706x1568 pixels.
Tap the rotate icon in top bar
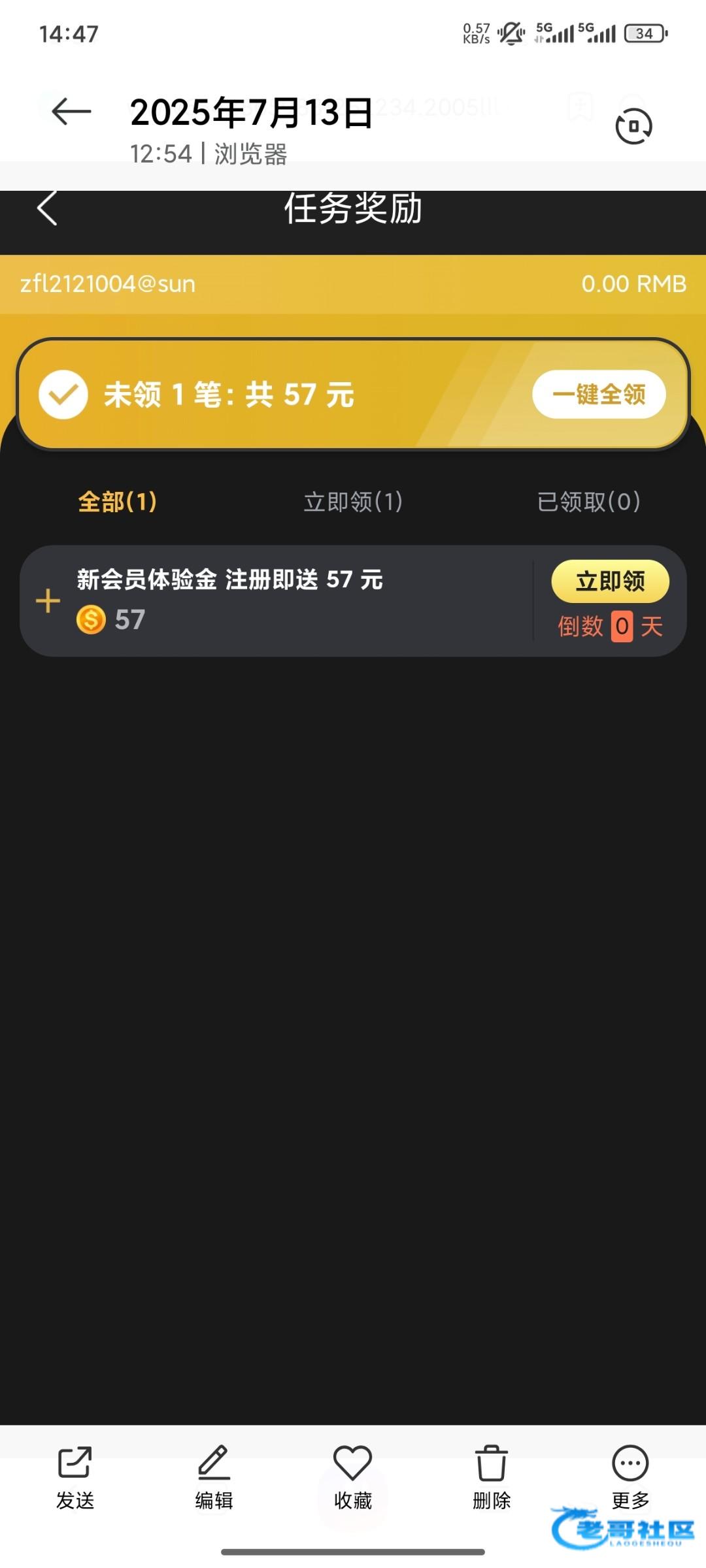(x=633, y=125)
